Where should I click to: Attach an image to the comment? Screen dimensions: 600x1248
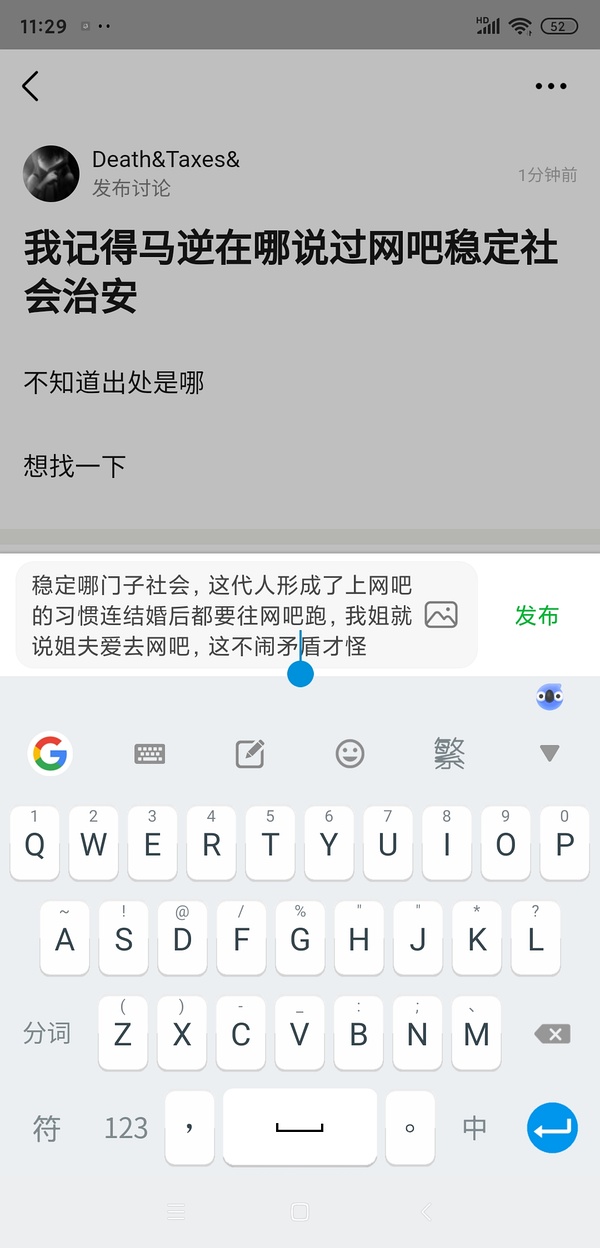[441, 615]
